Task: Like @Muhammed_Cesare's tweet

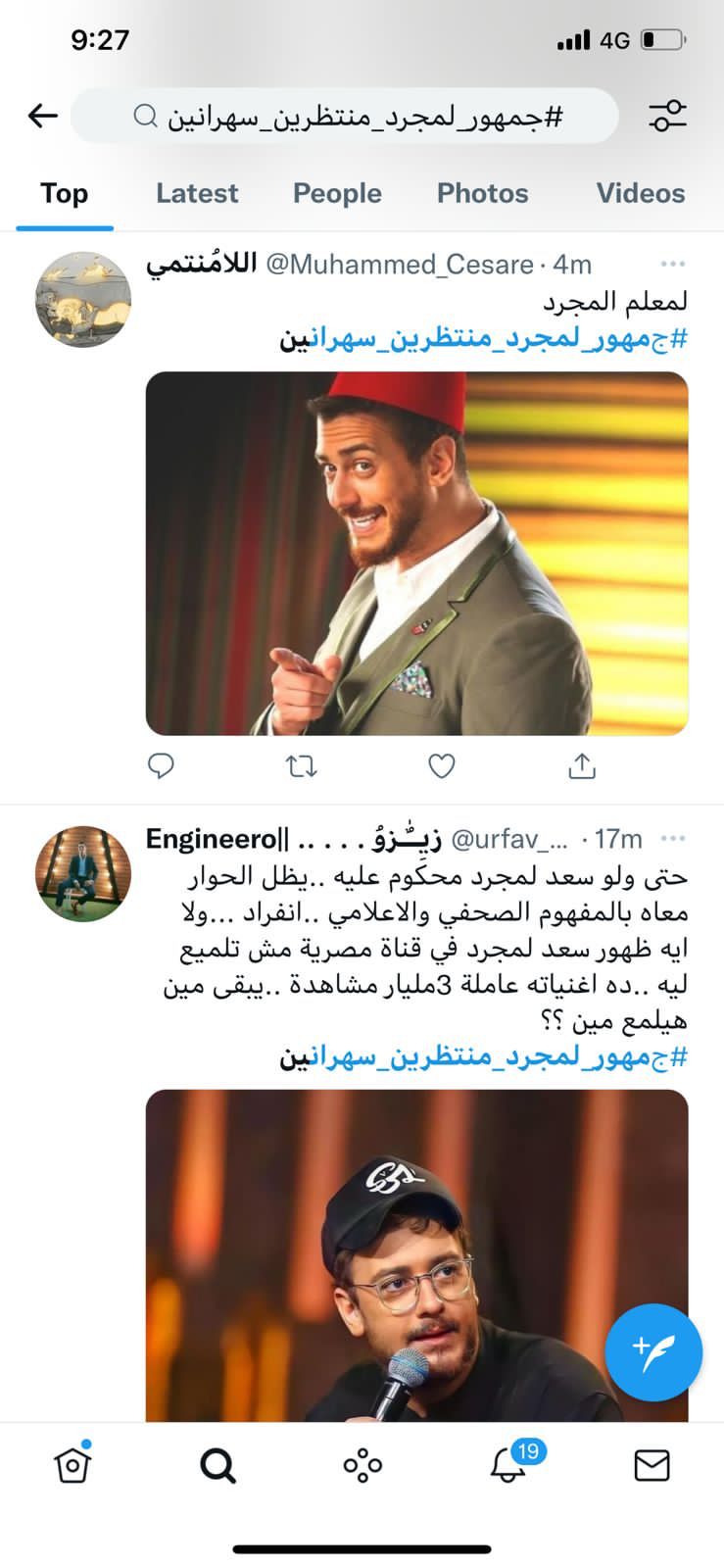Action: pos(442,766)
